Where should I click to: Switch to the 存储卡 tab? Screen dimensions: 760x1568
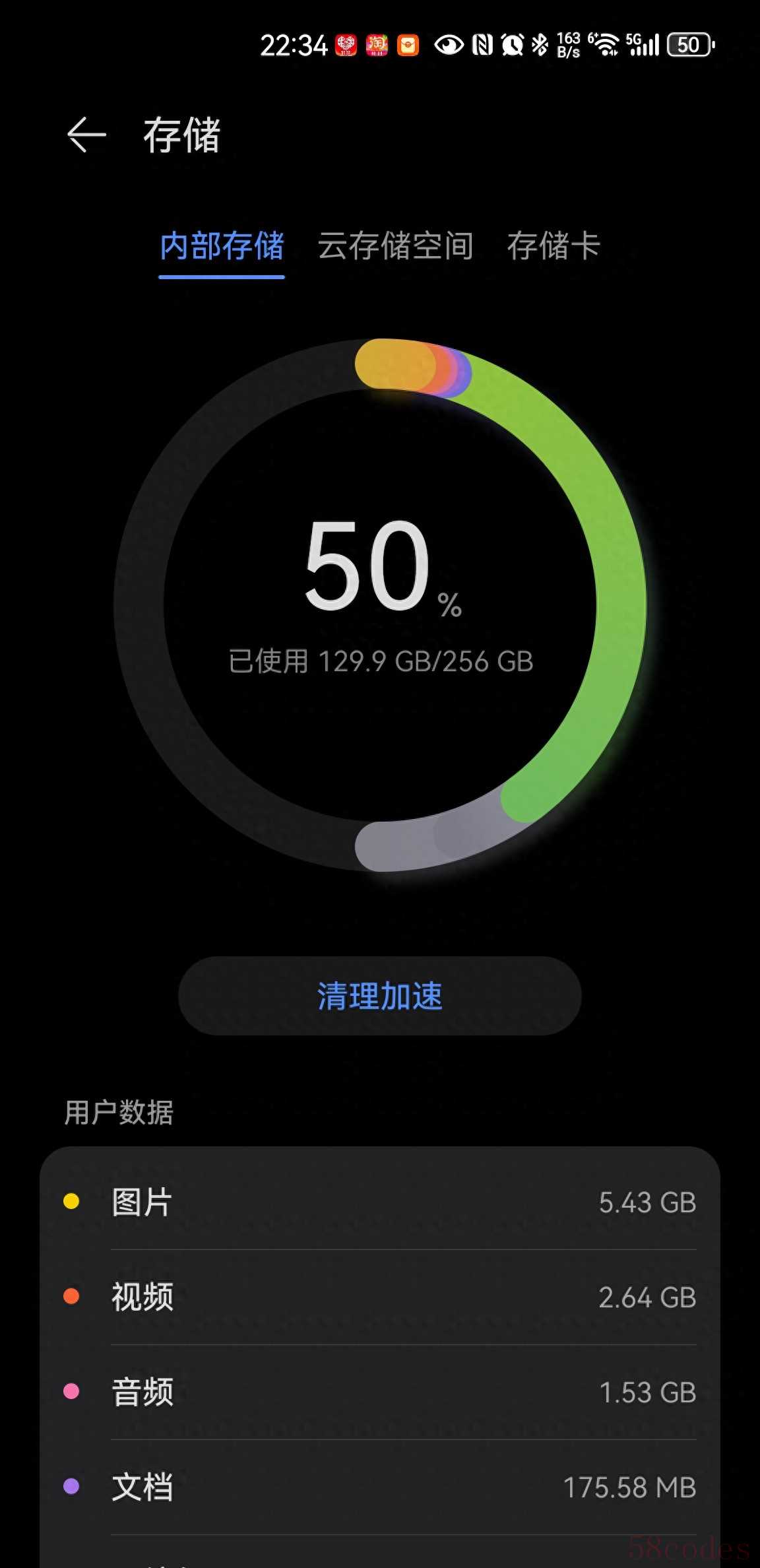point(553,246)
